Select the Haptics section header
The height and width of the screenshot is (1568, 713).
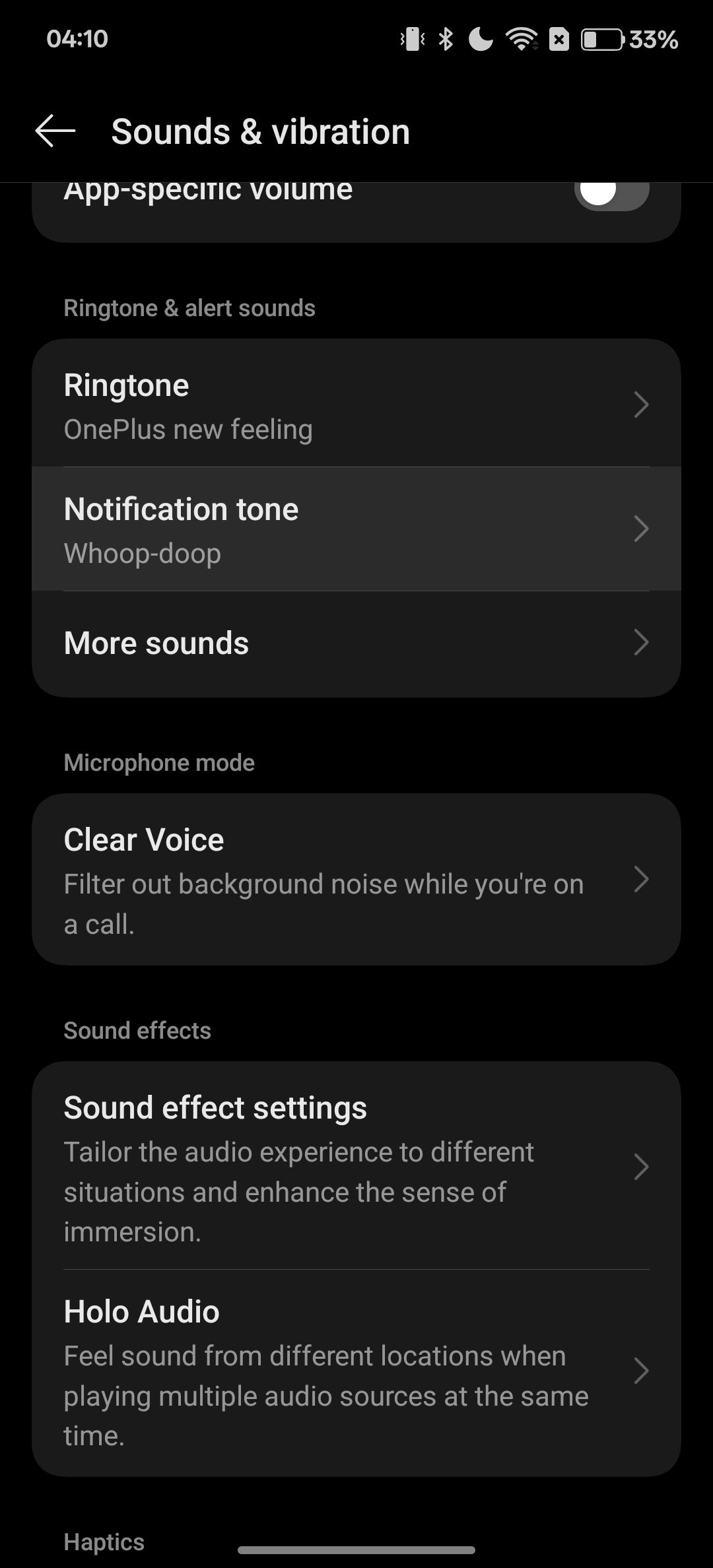click(104, 1542)
